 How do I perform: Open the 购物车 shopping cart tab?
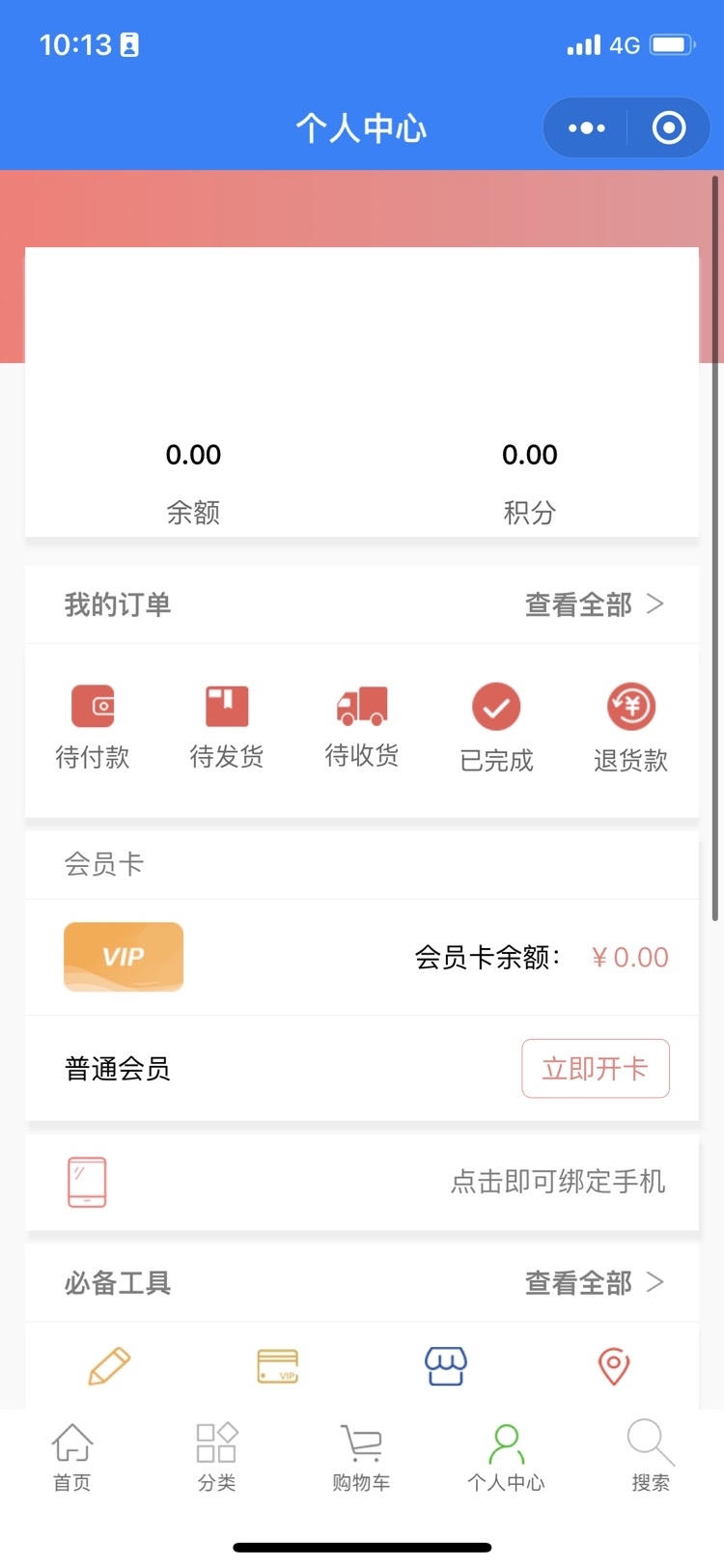point(362,1457)
